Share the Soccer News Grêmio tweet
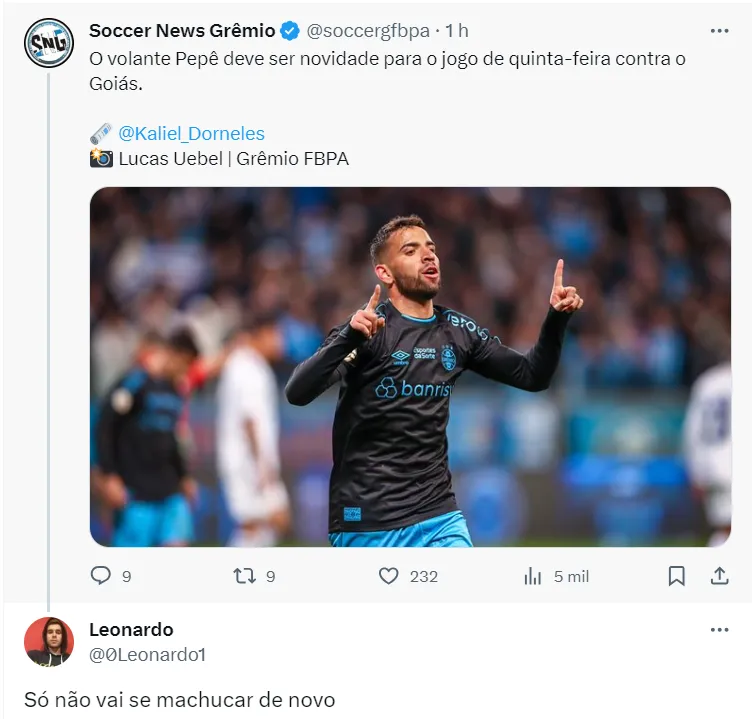 719,576
